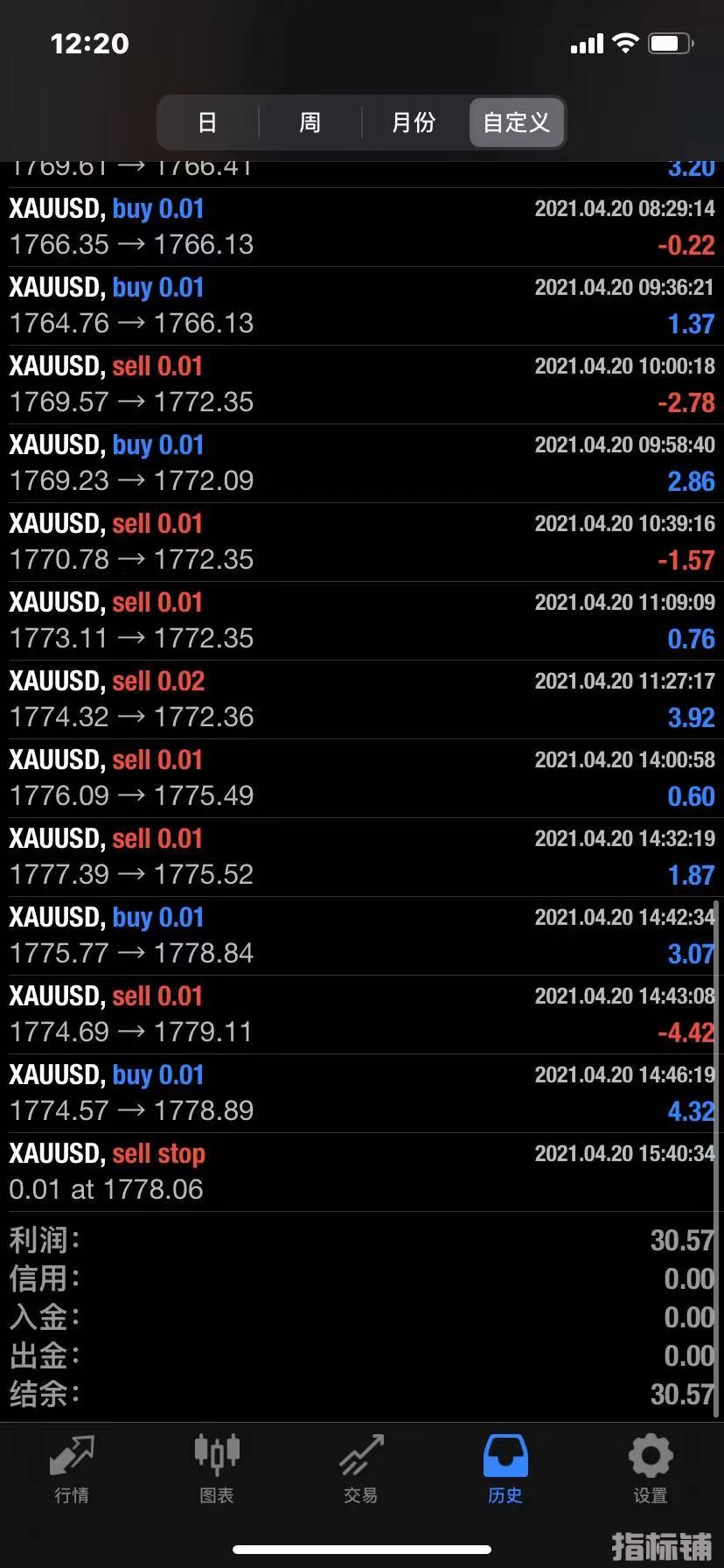Open the buy trade at 09:36:21
Image resolution: width=724 pixels, height=1568 pixels.
point(362,305)
